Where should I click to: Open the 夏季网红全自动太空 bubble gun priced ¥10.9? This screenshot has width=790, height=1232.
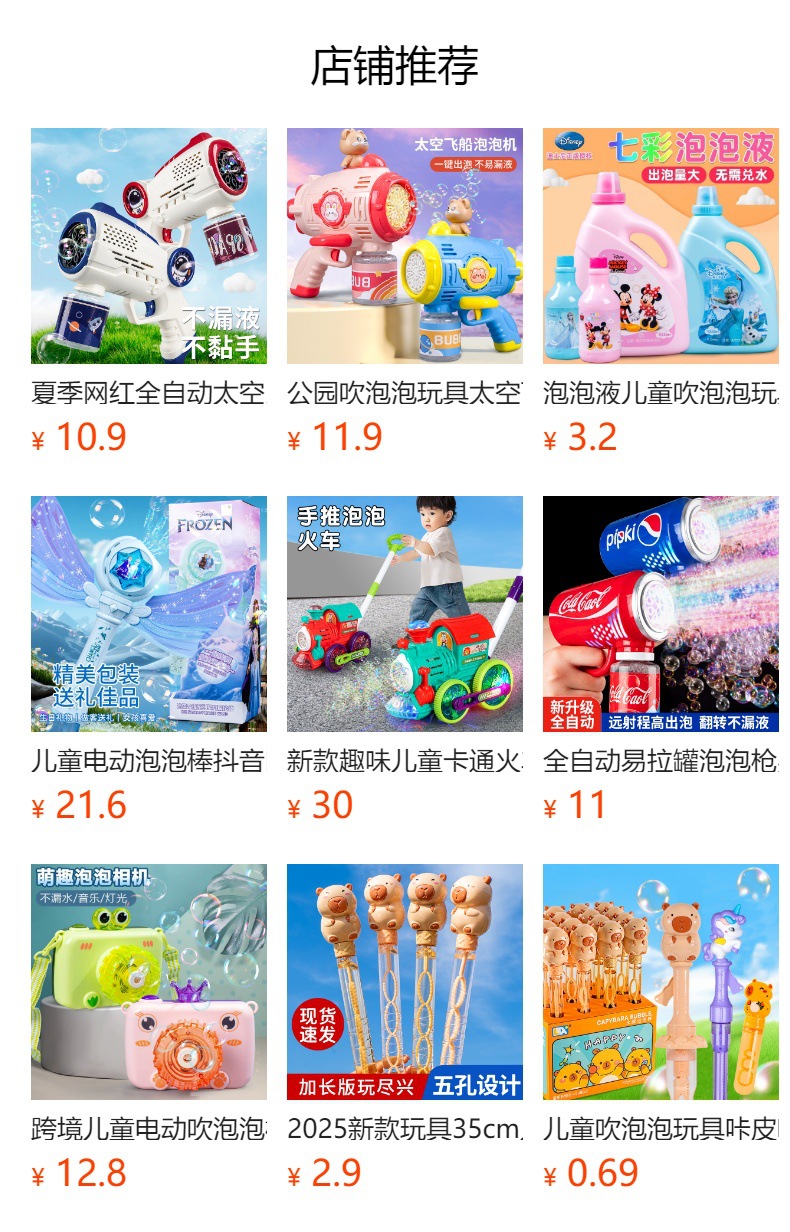pyautogui.click(x=149, y=246)
